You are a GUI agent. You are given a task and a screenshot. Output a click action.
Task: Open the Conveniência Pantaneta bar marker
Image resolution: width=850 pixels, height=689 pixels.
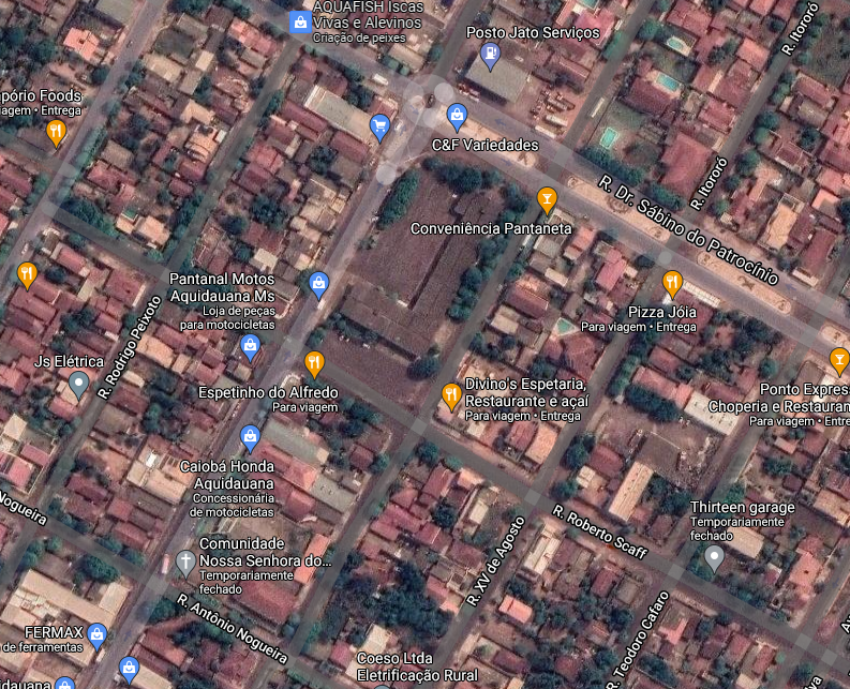pyautogui.click(x=546, y=200)
